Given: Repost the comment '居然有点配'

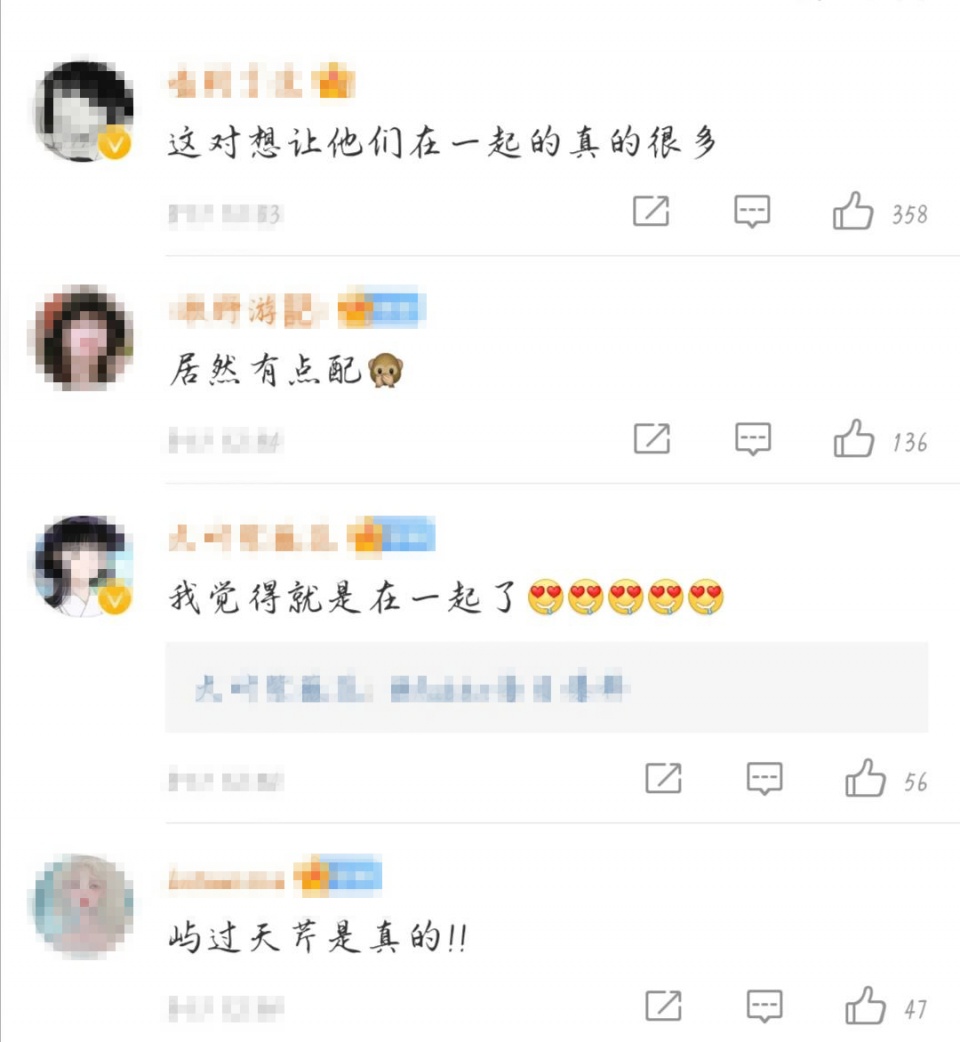Looking at the screenshot, I should coord(652,439).
